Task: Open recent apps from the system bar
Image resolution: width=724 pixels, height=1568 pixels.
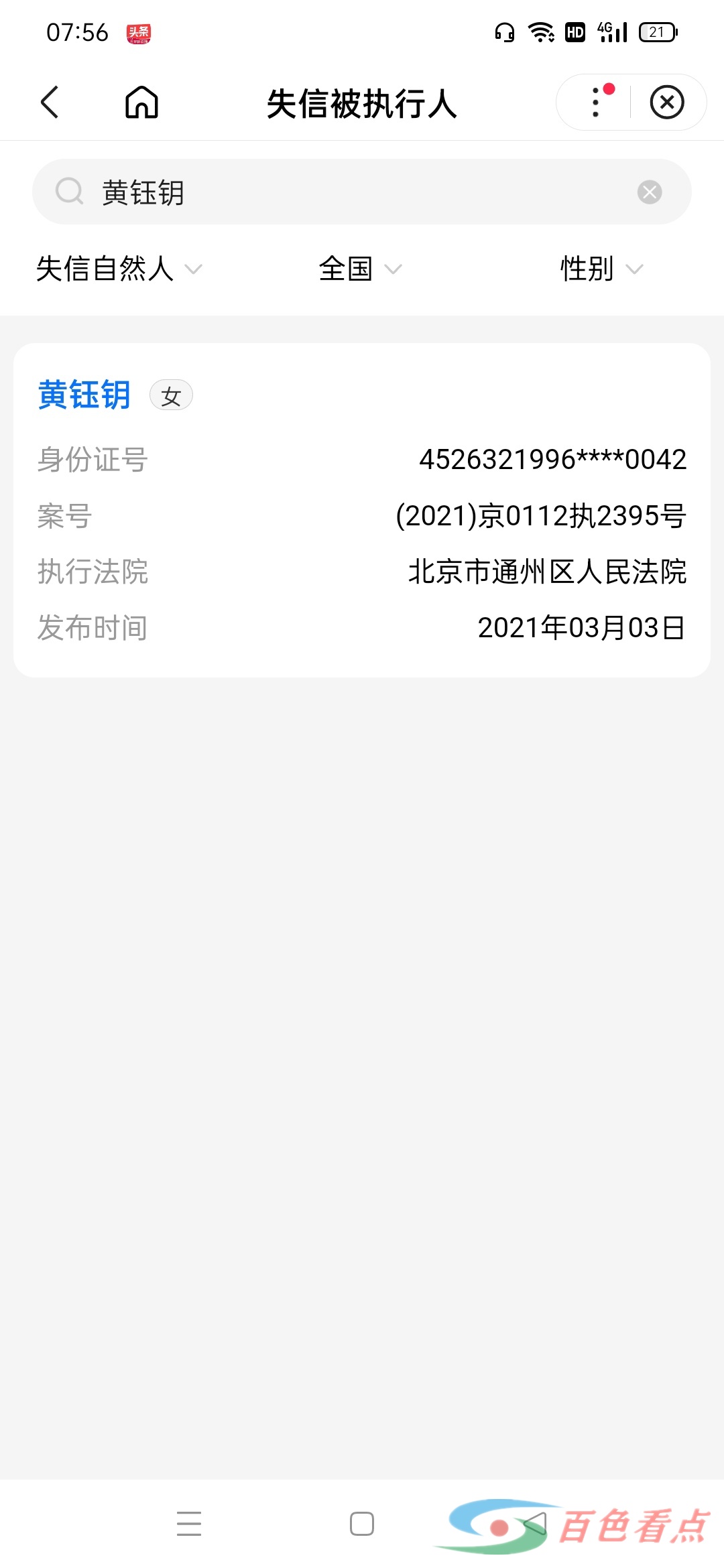Action: (189, 1523)
